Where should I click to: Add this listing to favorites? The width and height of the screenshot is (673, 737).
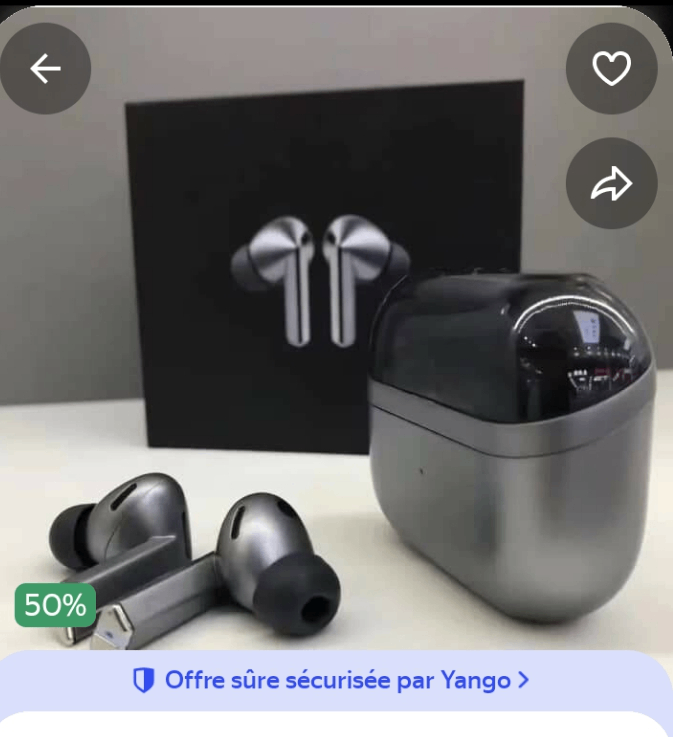pyautogui.click(x=611, y=68)
